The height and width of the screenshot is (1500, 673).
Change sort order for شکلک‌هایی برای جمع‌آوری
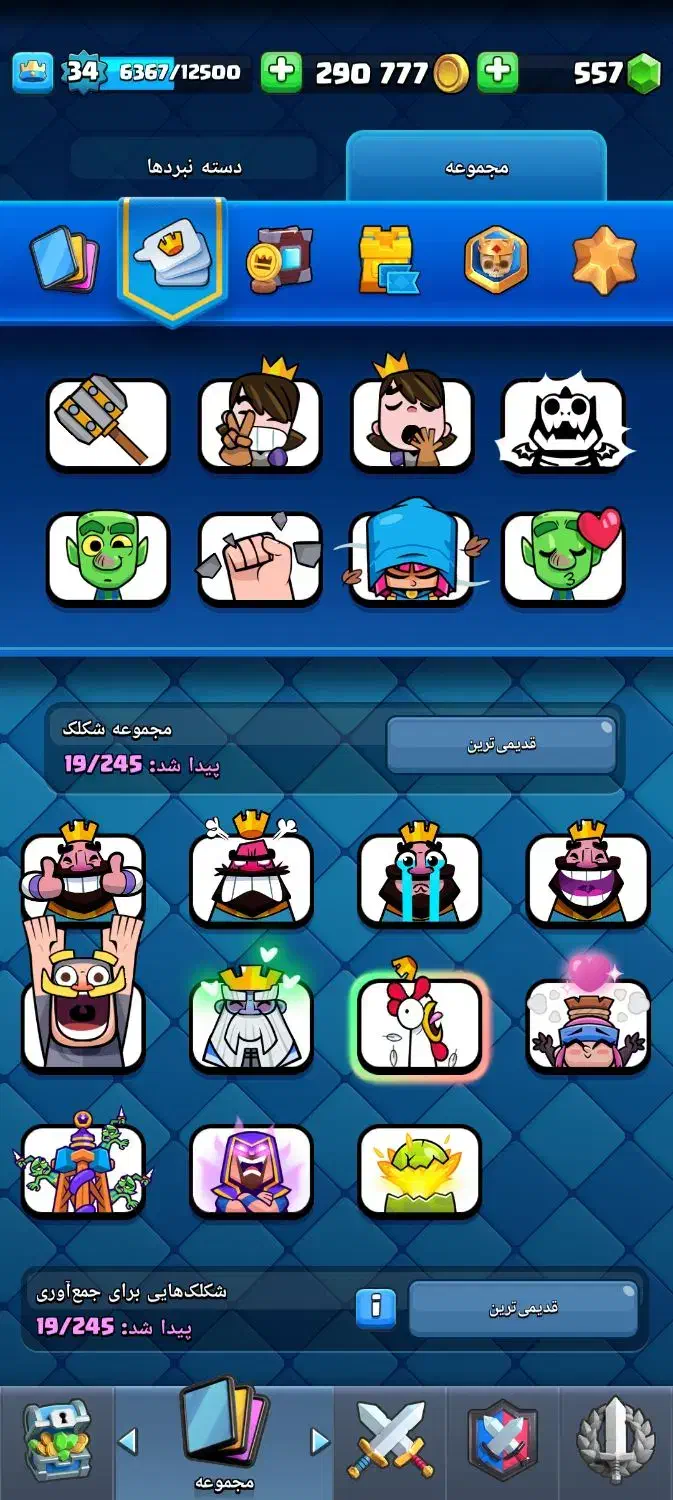(522, 1308)
